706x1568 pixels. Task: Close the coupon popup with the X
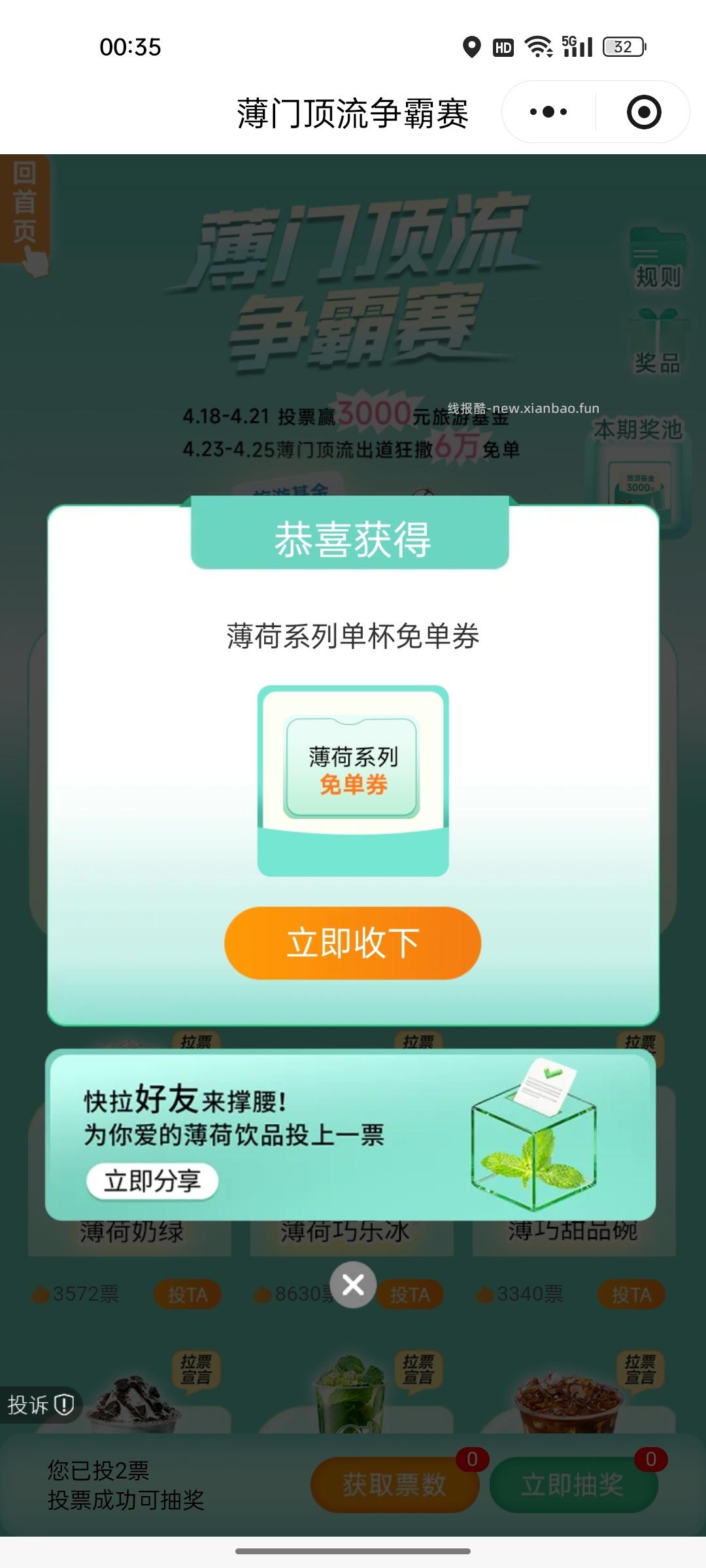[352, 1285]
